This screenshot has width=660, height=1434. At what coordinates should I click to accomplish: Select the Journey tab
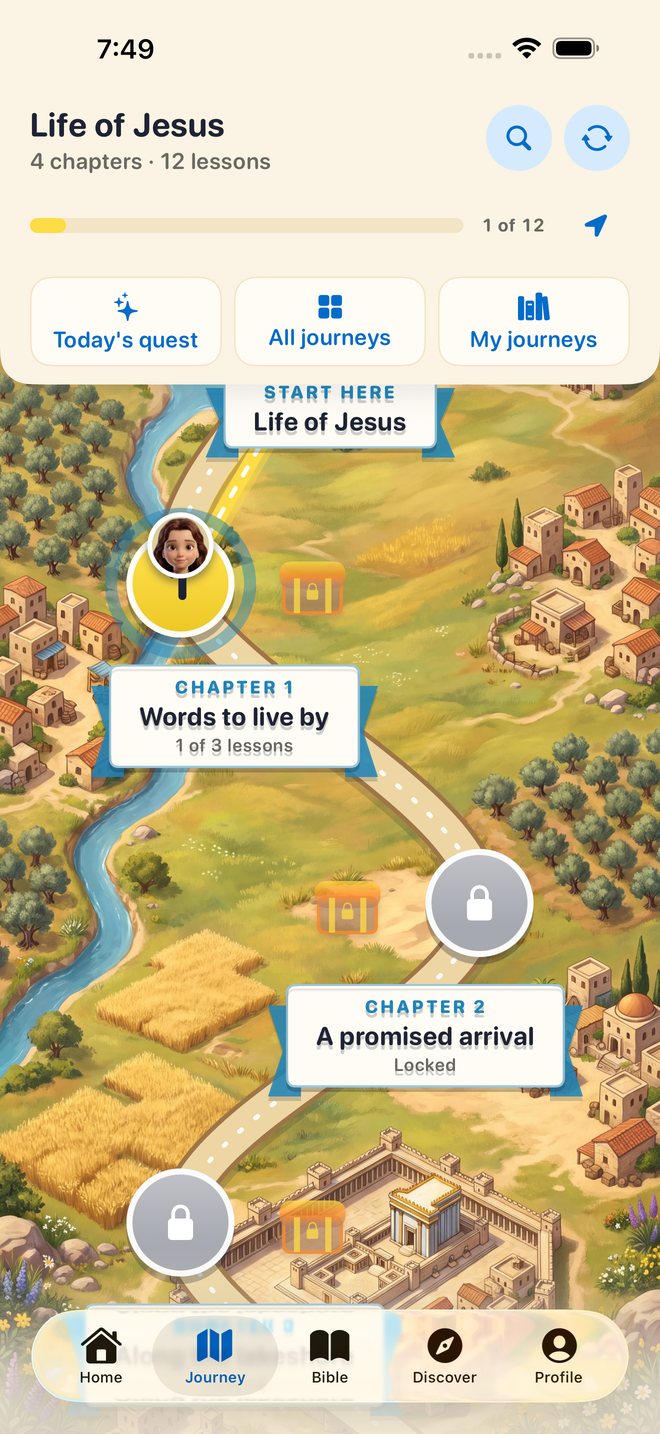(x=215, y=1356)
